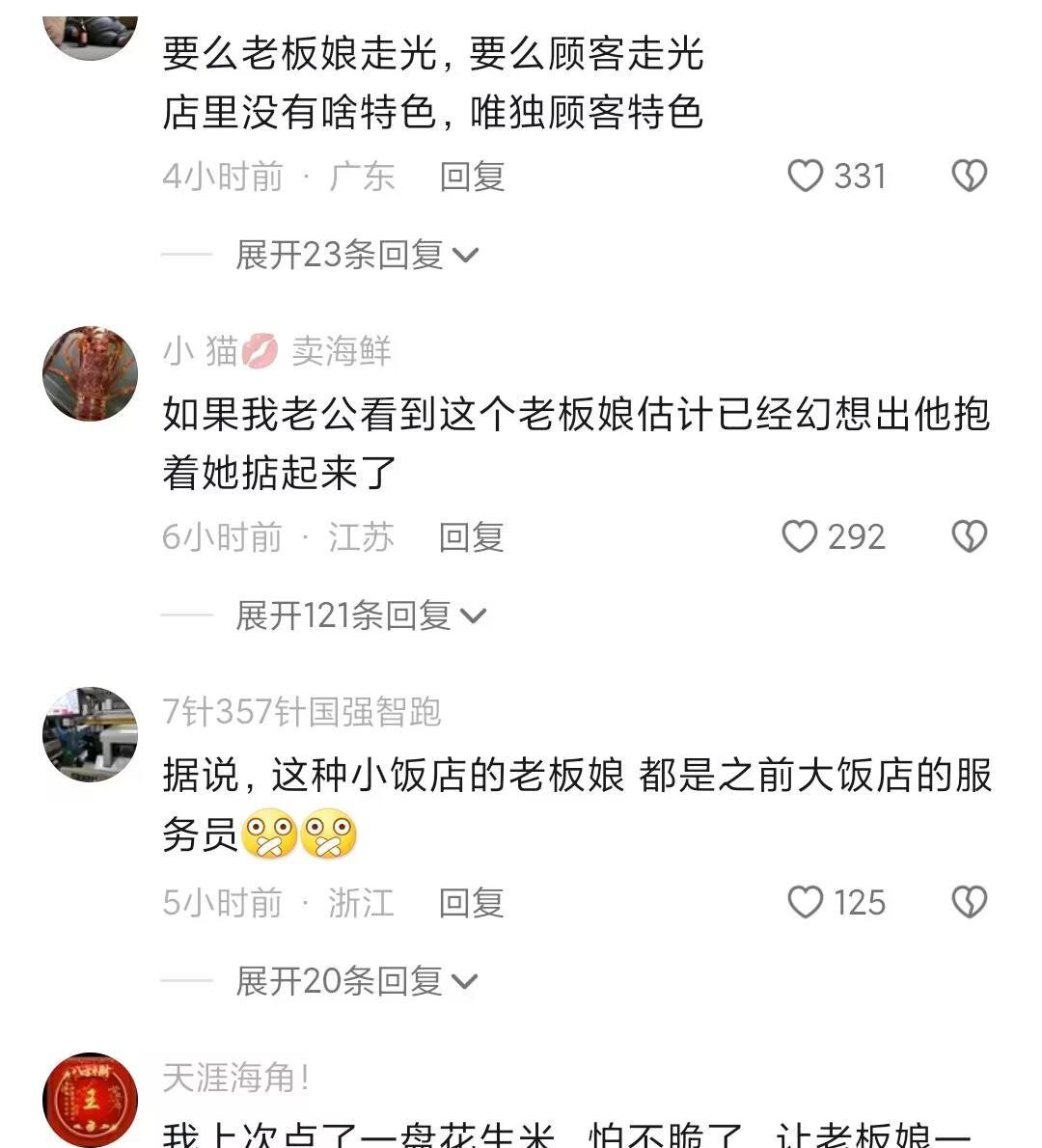Dislike 小猫 卖海鲜's comment
Image resolution: width=1042 pixels, height=1148 pixels.
pyautogui.click(x=969, y=536)
